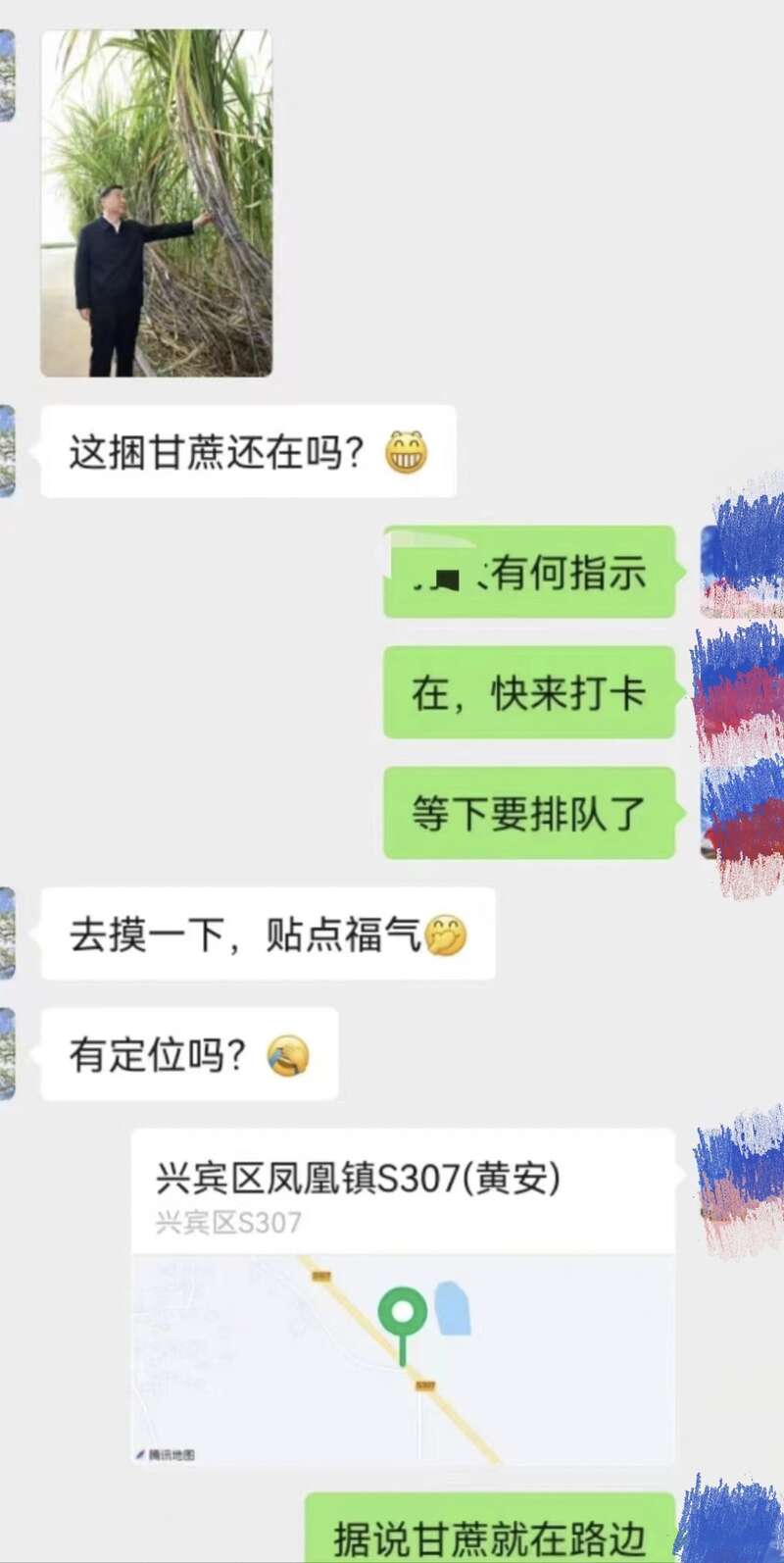Open the sugarcane photo message

click(x=156, y=203)
